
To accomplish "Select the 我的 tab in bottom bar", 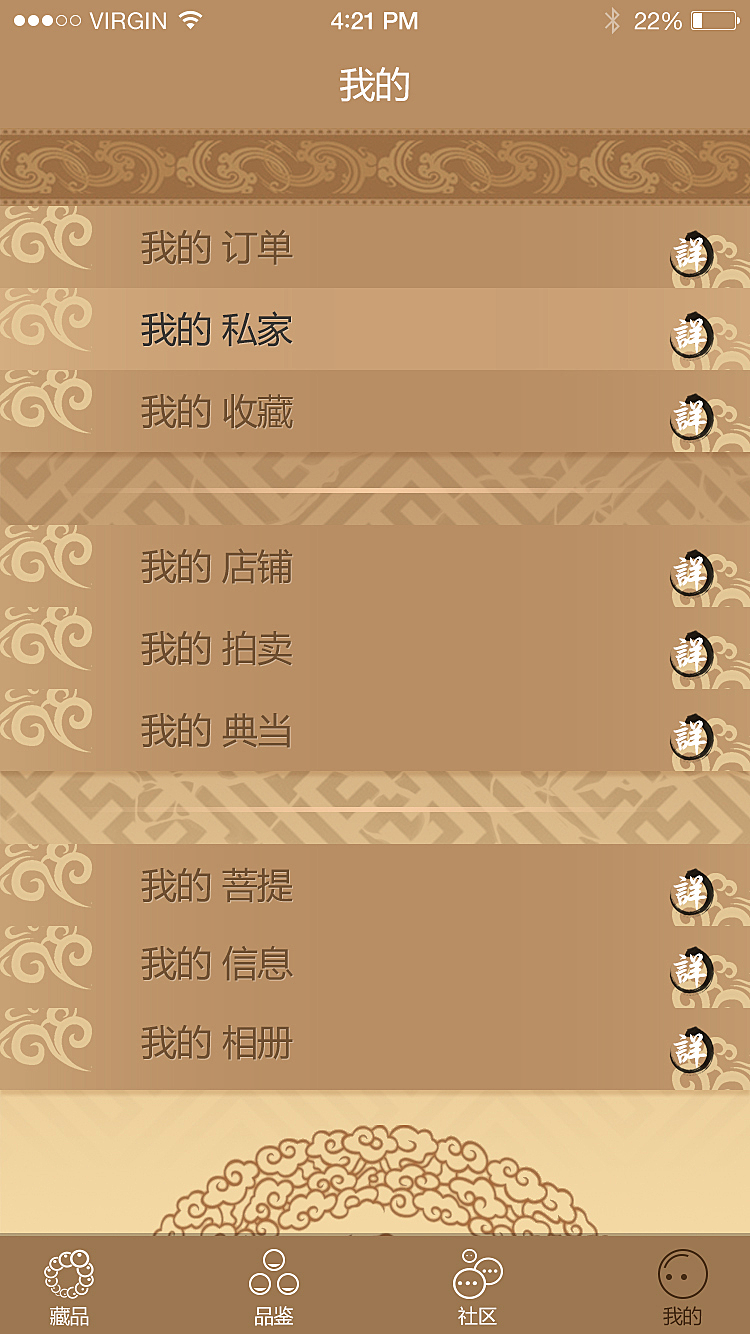I will click(x=682, y=1286).
